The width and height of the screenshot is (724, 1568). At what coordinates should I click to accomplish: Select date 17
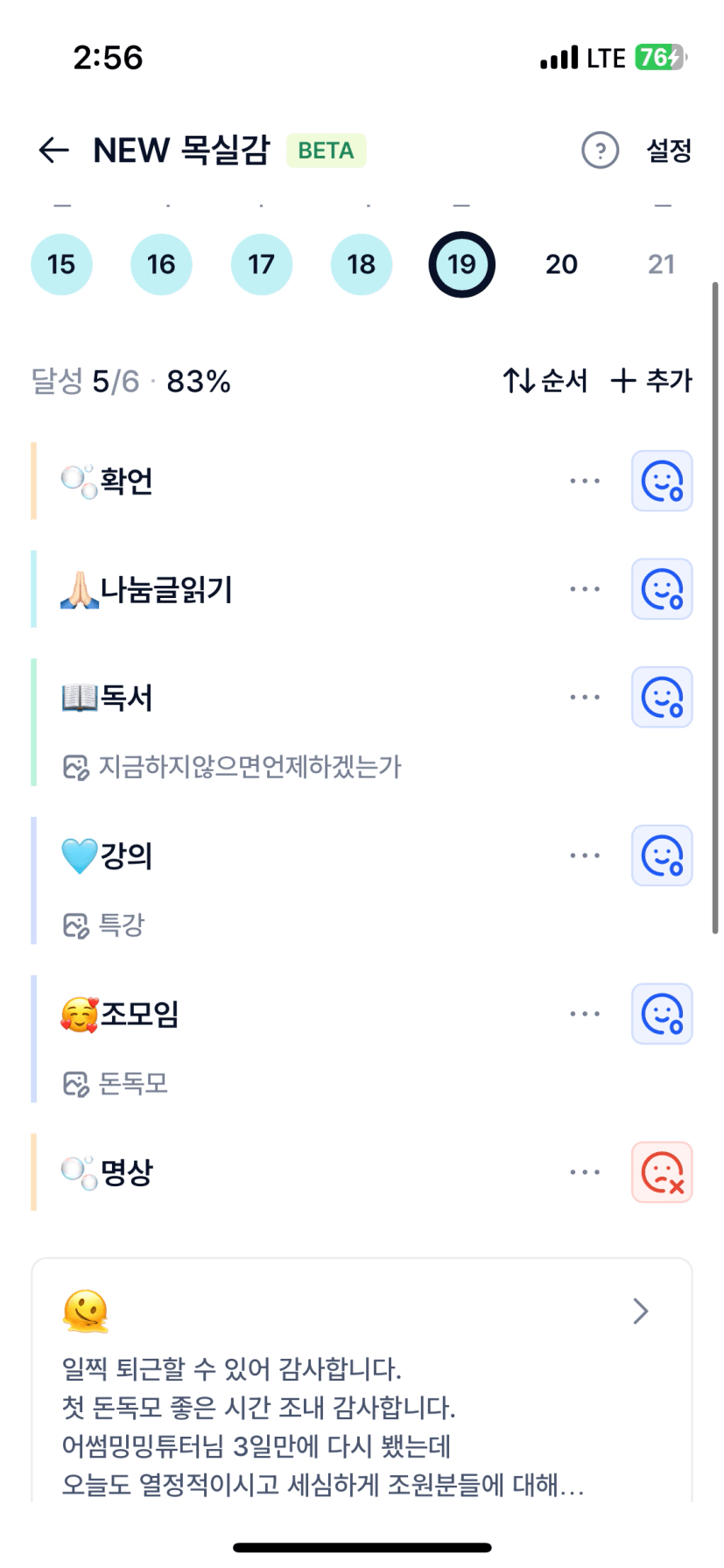pos(261,264)
